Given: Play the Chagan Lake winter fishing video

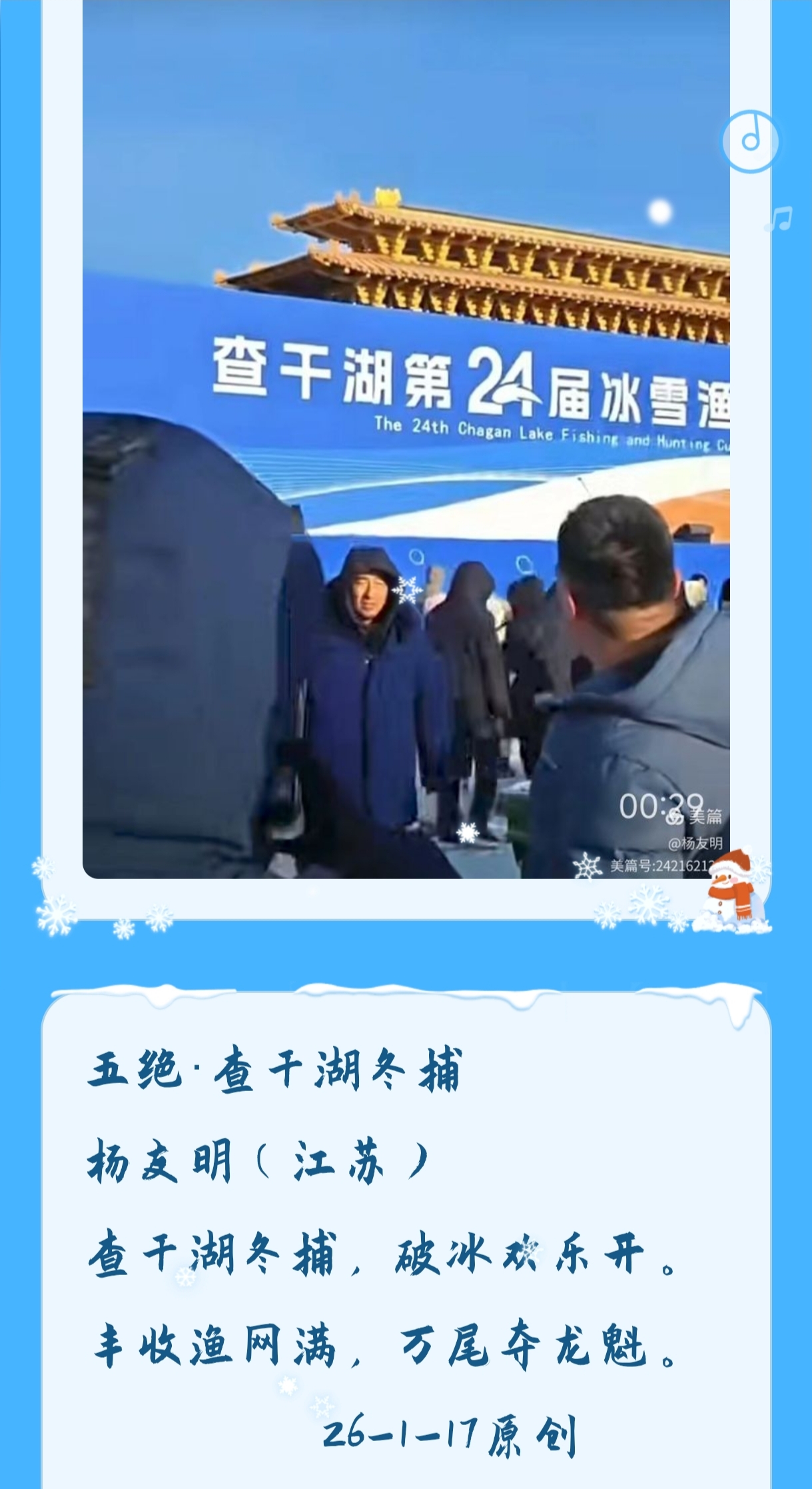Looking at the screenshot, I should pyautogui.click(x=406, y=440).
